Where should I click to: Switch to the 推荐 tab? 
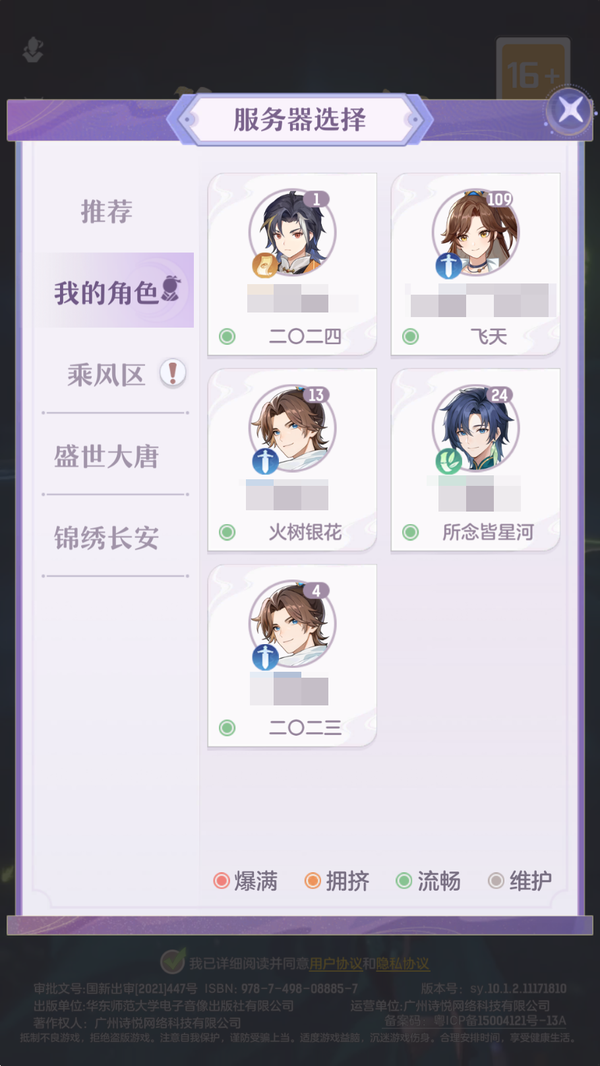pos(107,212)
